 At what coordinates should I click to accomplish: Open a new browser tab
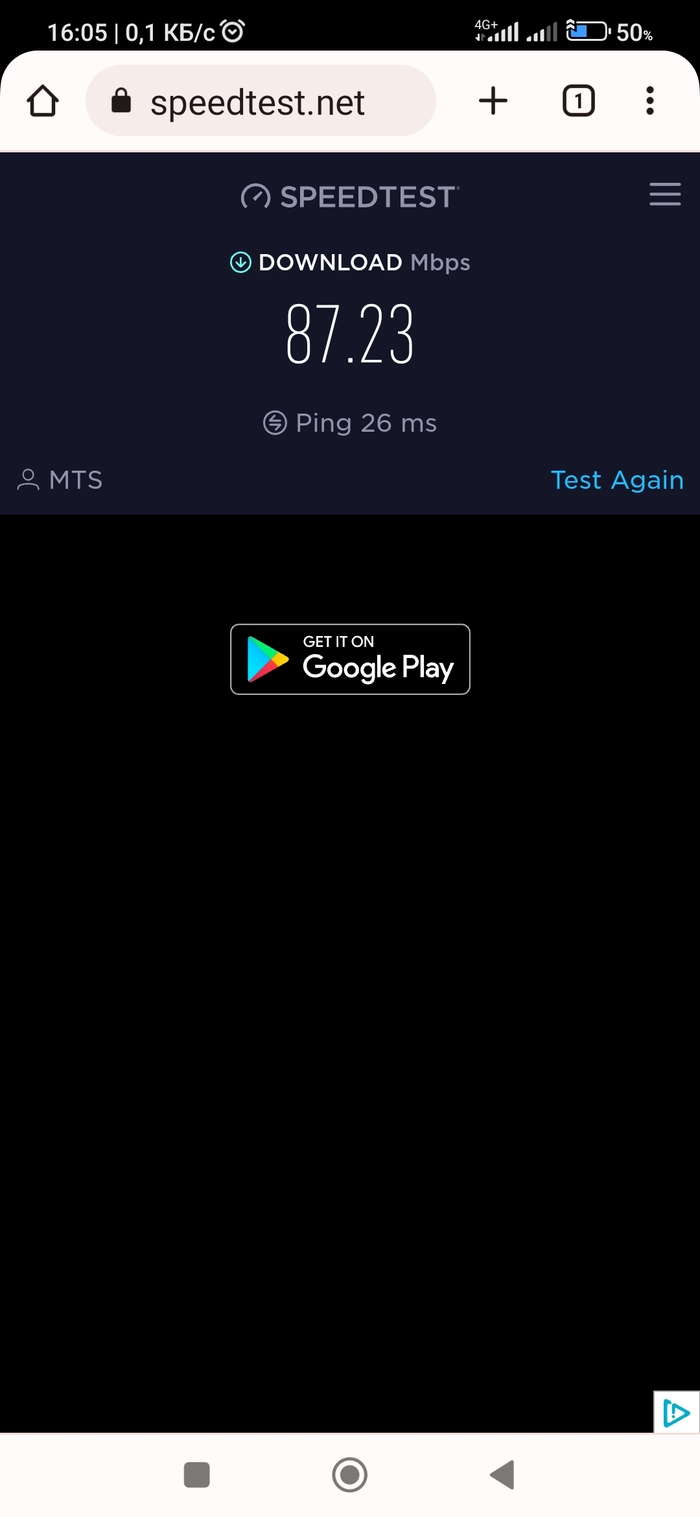[x=493, y=101]
